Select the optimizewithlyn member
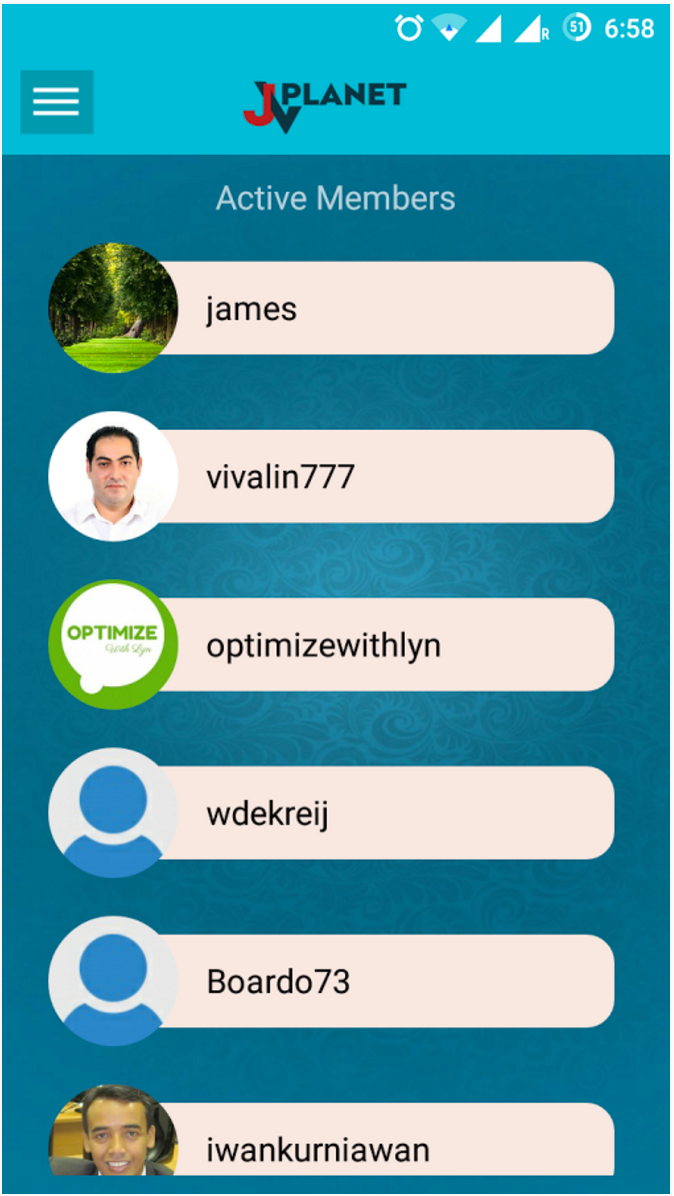Image resolution: width=674 pixels, height=1196 pixels. (380, 645)
